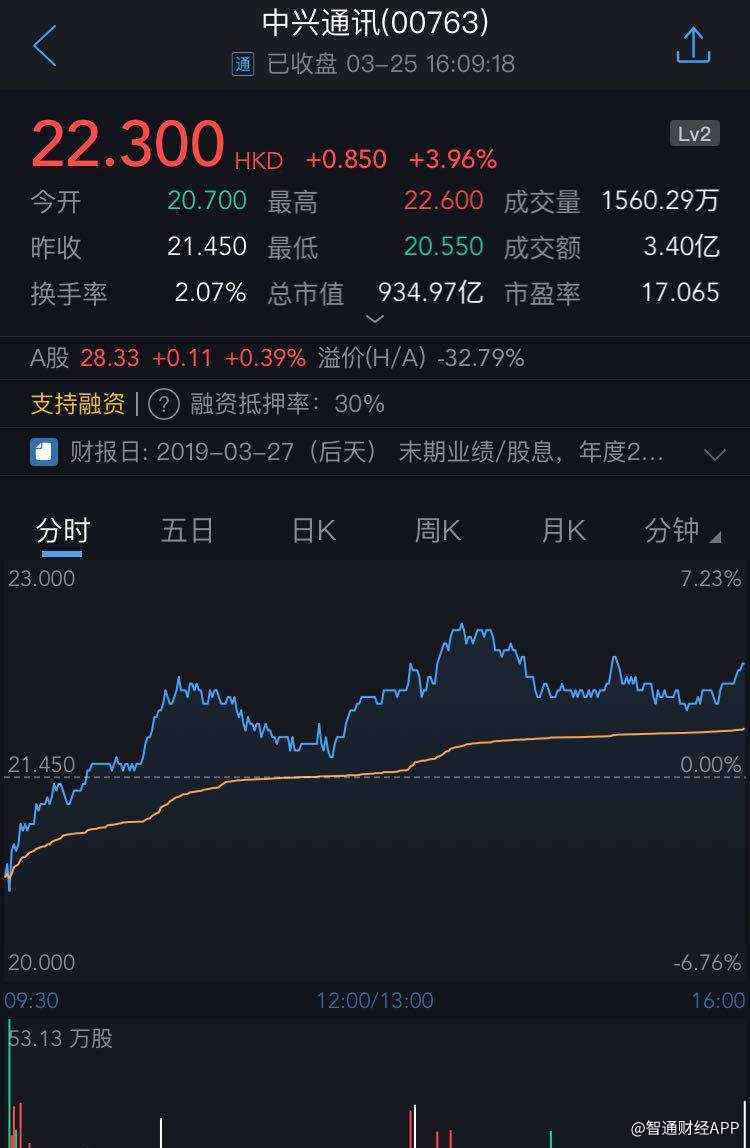Open the 融资抵押率 help question mark
This screenshot has height=1148, width=750.
pos(163,404)
